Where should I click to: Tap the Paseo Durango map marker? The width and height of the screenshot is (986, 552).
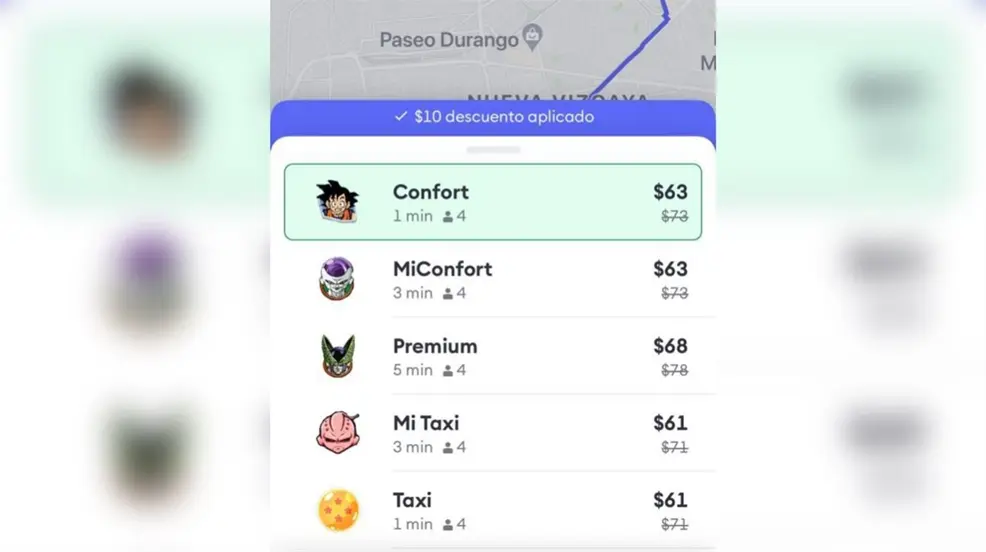tap(534, 39)
